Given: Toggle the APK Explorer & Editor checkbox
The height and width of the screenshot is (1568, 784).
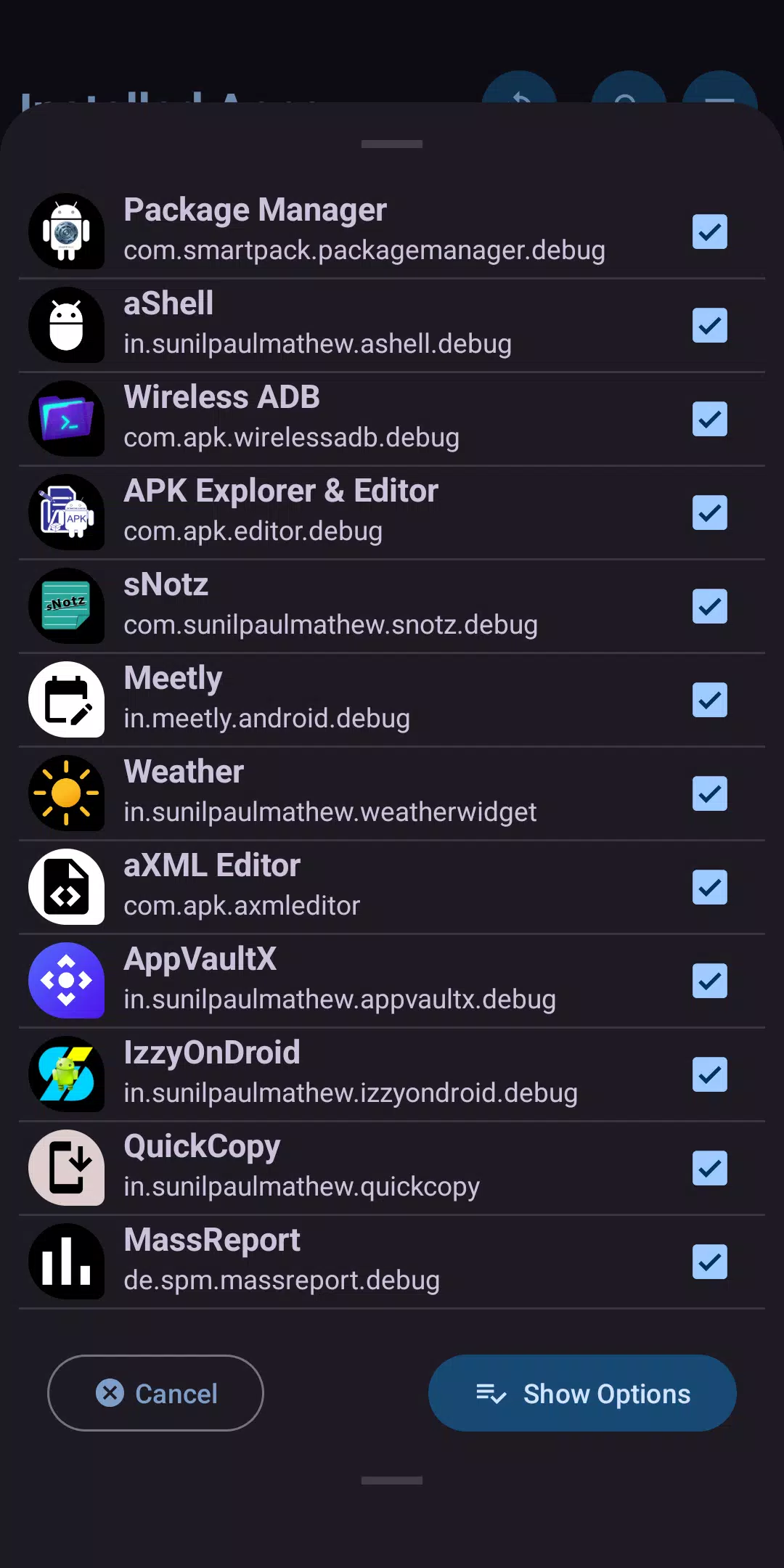Looking at the screenshot, I should pyautogui.click(x=709, y=513).
